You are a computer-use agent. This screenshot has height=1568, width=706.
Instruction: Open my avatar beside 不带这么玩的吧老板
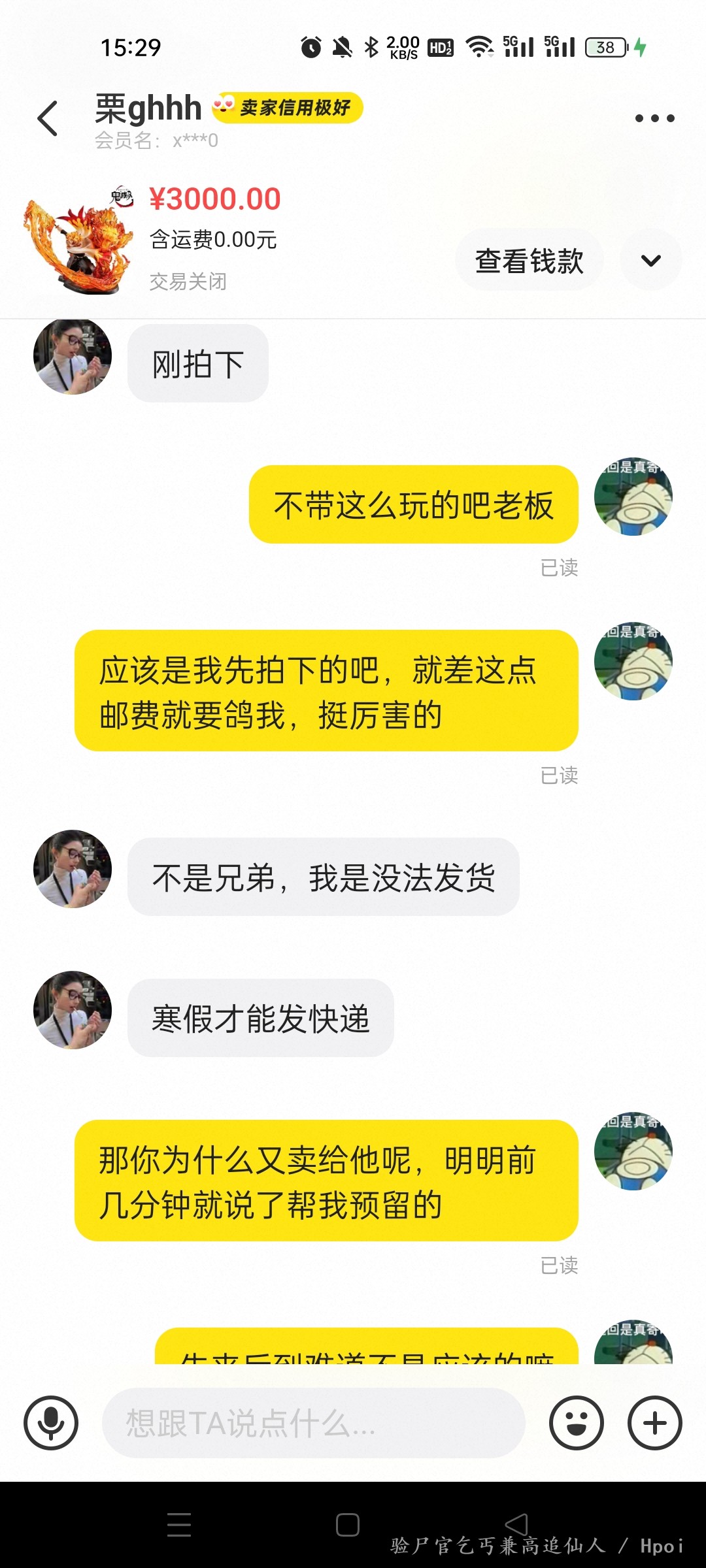(633, 497)
